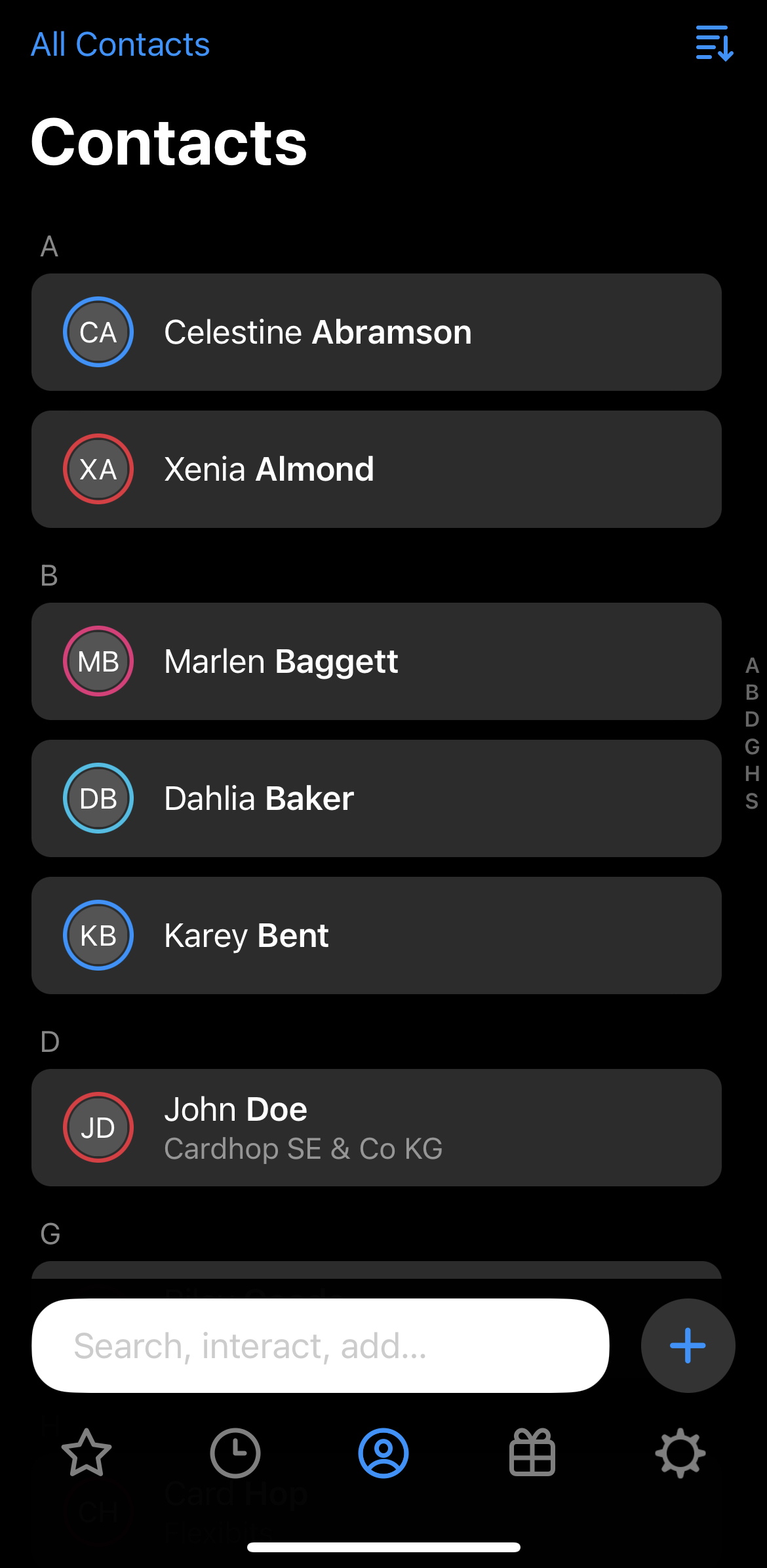Switch to the Favorites star tab
This screenshot has width=767, height=1568.
tap(87, 1453)
